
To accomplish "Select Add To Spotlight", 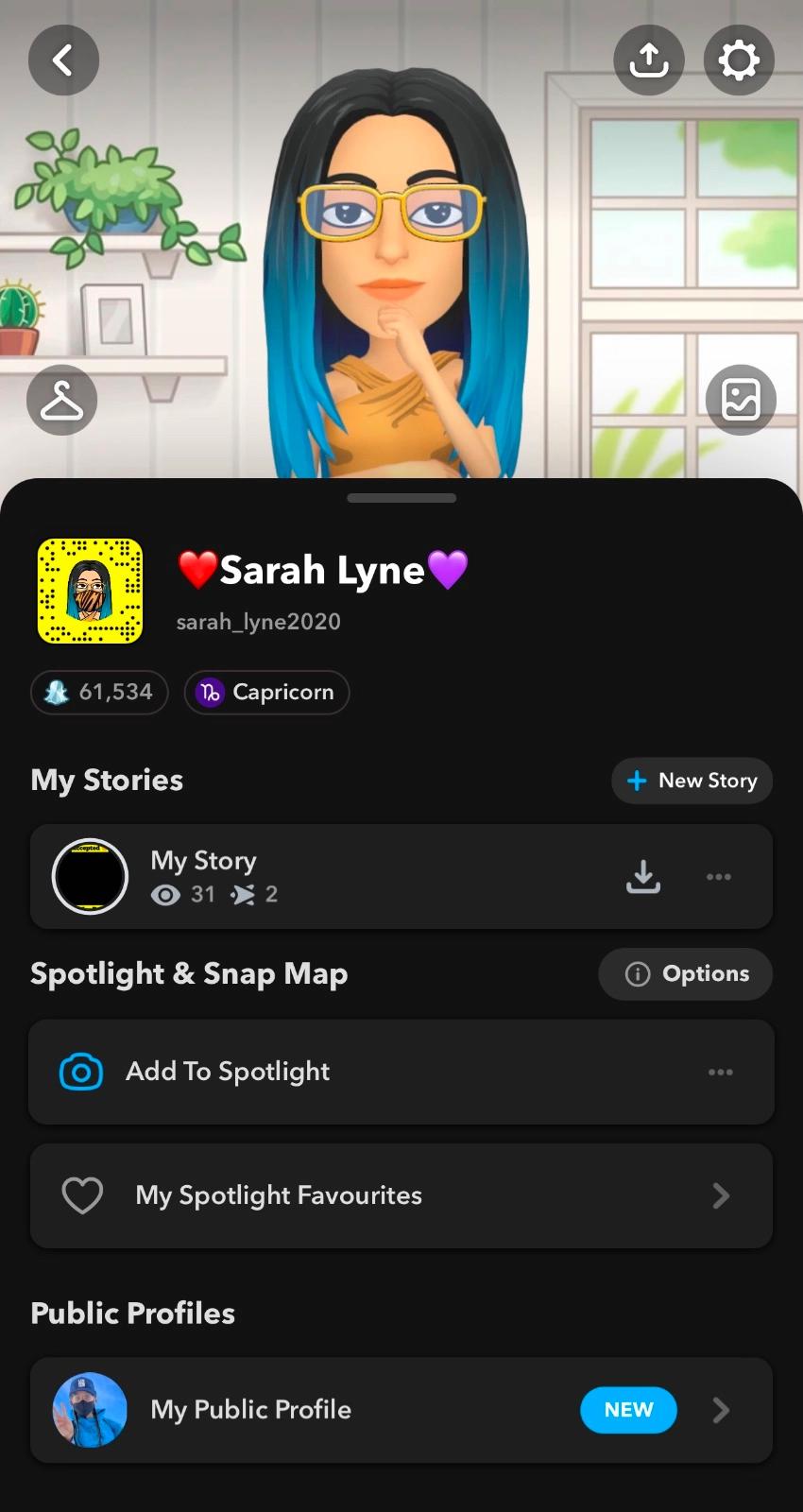I will (229, 1072).
